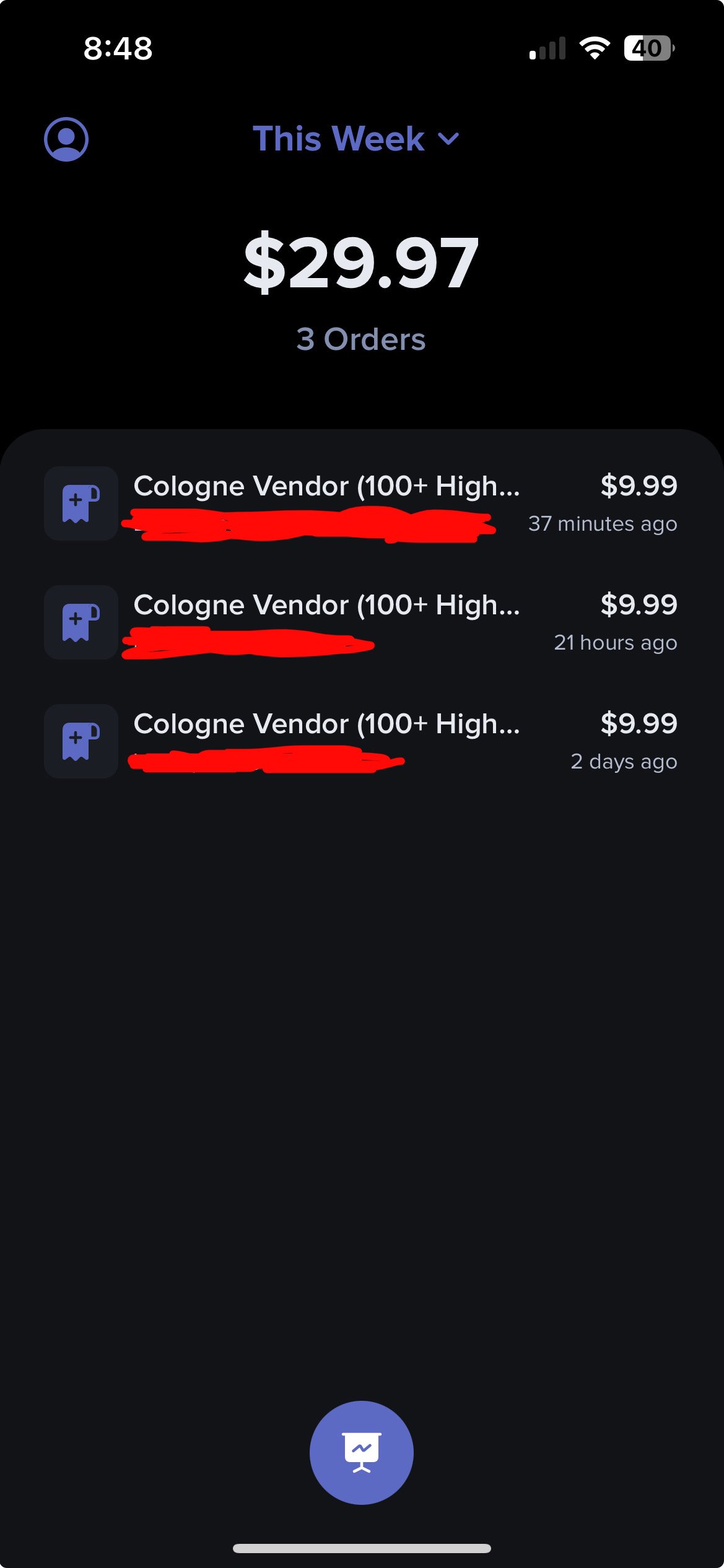Open the Cologne Vendor order from 37 minutes ago

(x=361, y=503)
